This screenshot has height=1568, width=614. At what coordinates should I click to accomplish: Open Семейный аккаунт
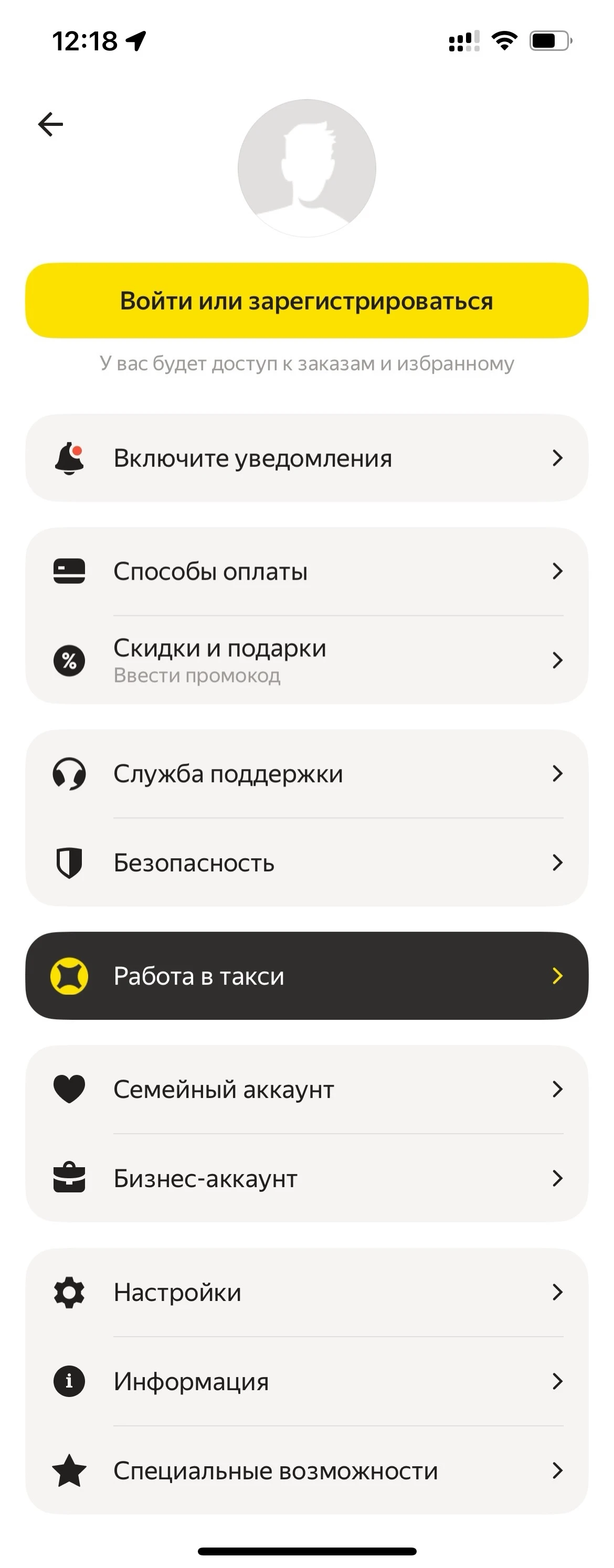(306, 1089)
